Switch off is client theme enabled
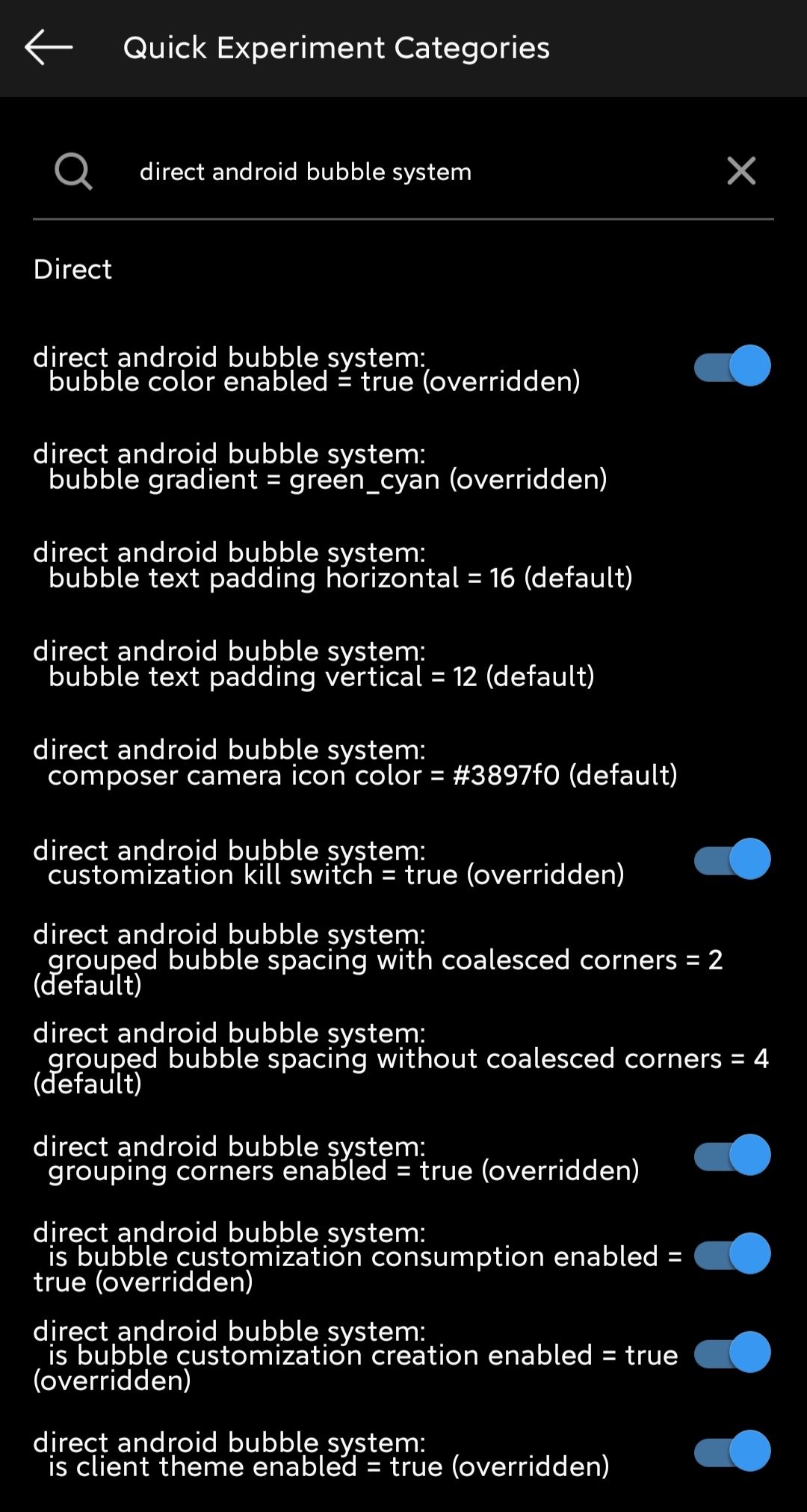Viewport: 807px width, 1512px height. point(732,1451)
